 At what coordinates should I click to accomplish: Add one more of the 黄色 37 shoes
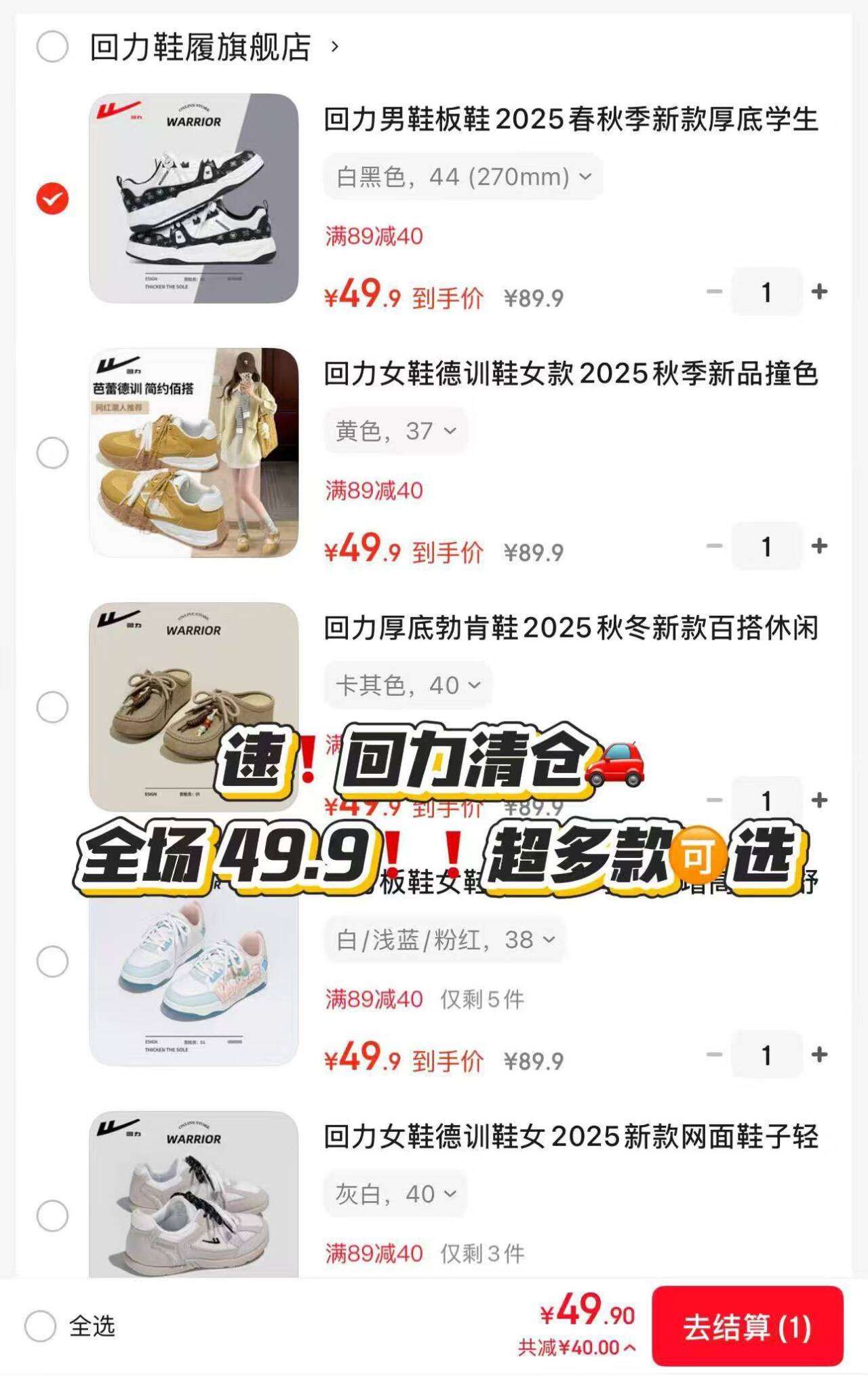click(x=819, y=546)
